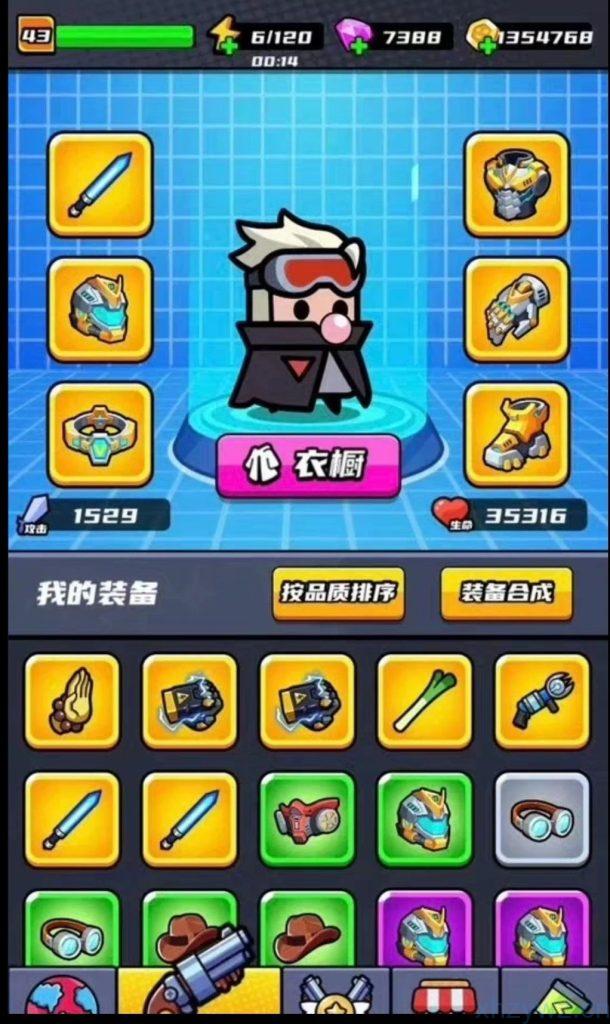Image resolution: width=610 pixels, height=1024 pixels.
Task: Select the equipped gloves slot
Action: pyautogui.click(x=516, y=309)
